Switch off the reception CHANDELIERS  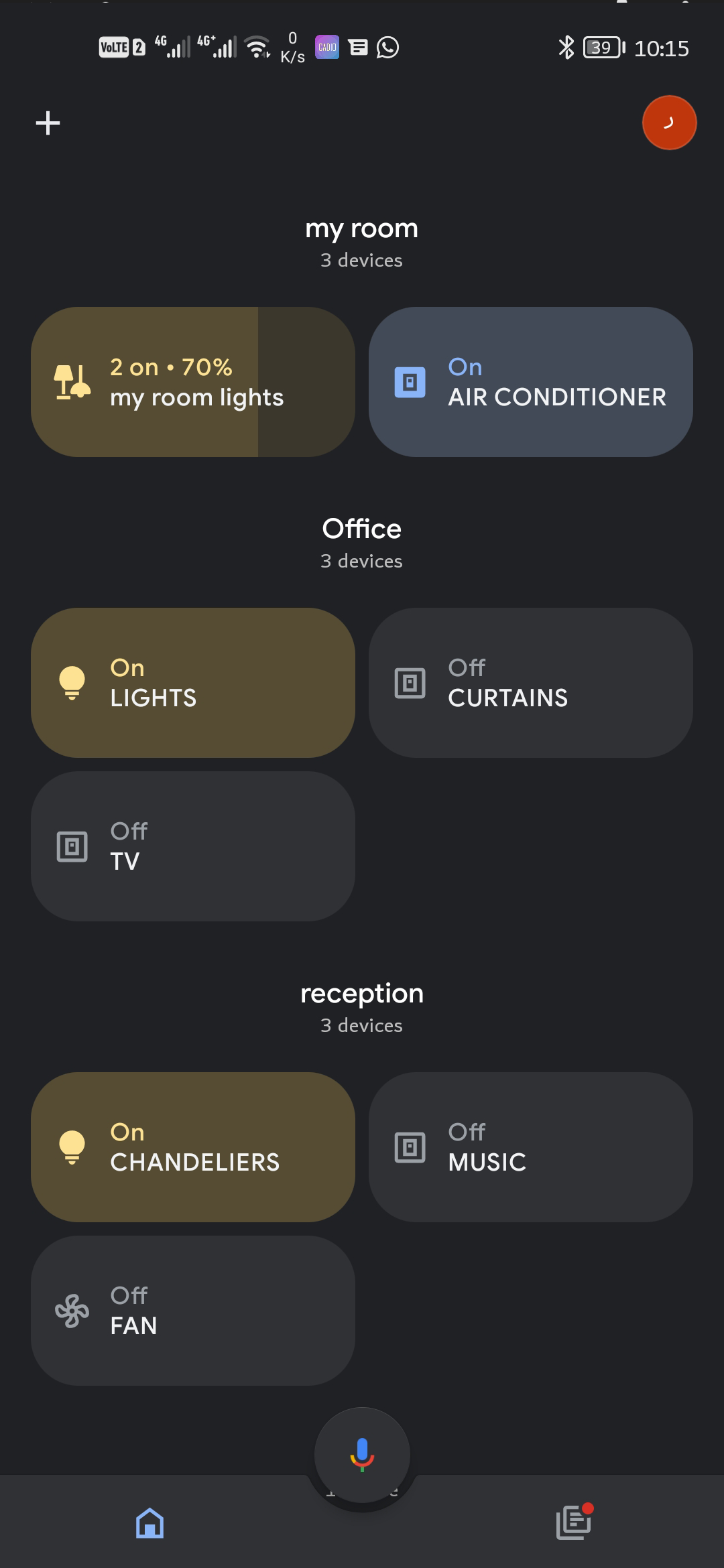click(193, 1147)
